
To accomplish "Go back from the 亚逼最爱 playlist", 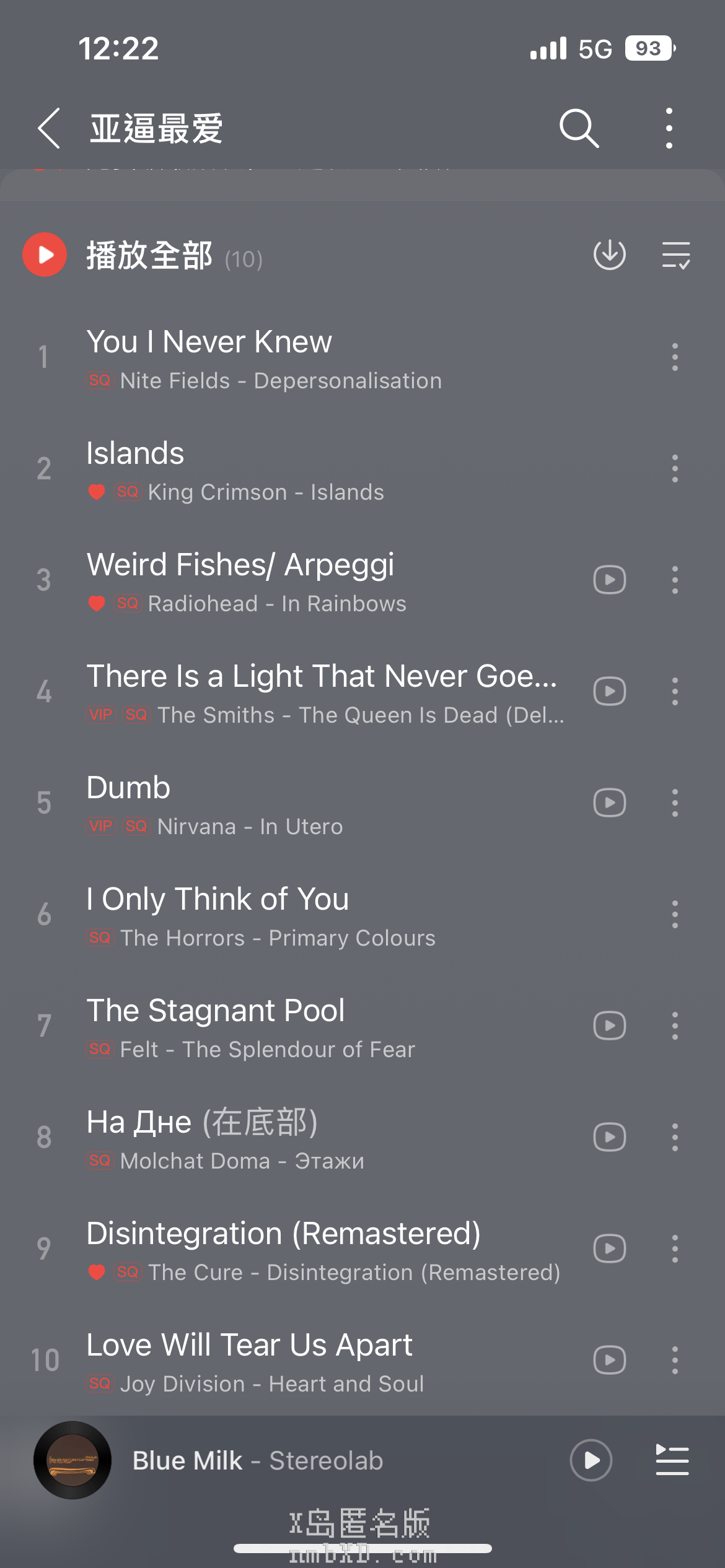I will point(49,128).
